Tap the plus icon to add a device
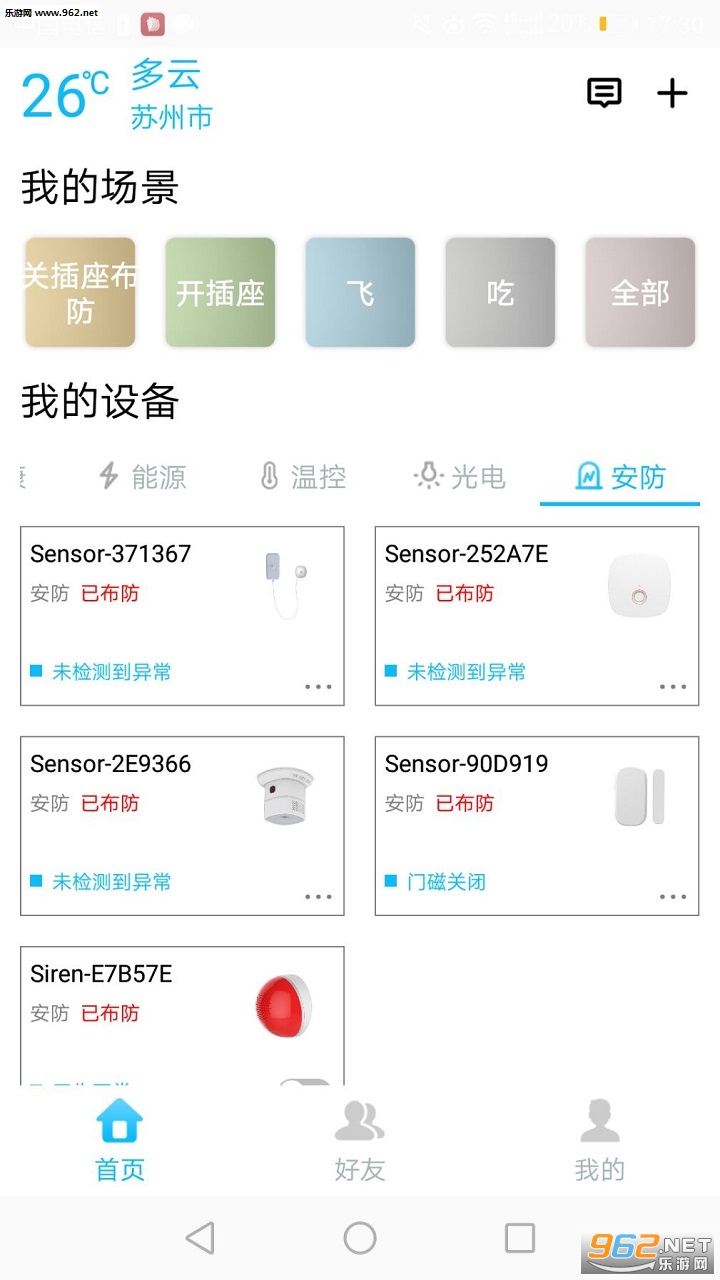The width and height of the screenshot is (720, 1280). [x=672, y=94]
